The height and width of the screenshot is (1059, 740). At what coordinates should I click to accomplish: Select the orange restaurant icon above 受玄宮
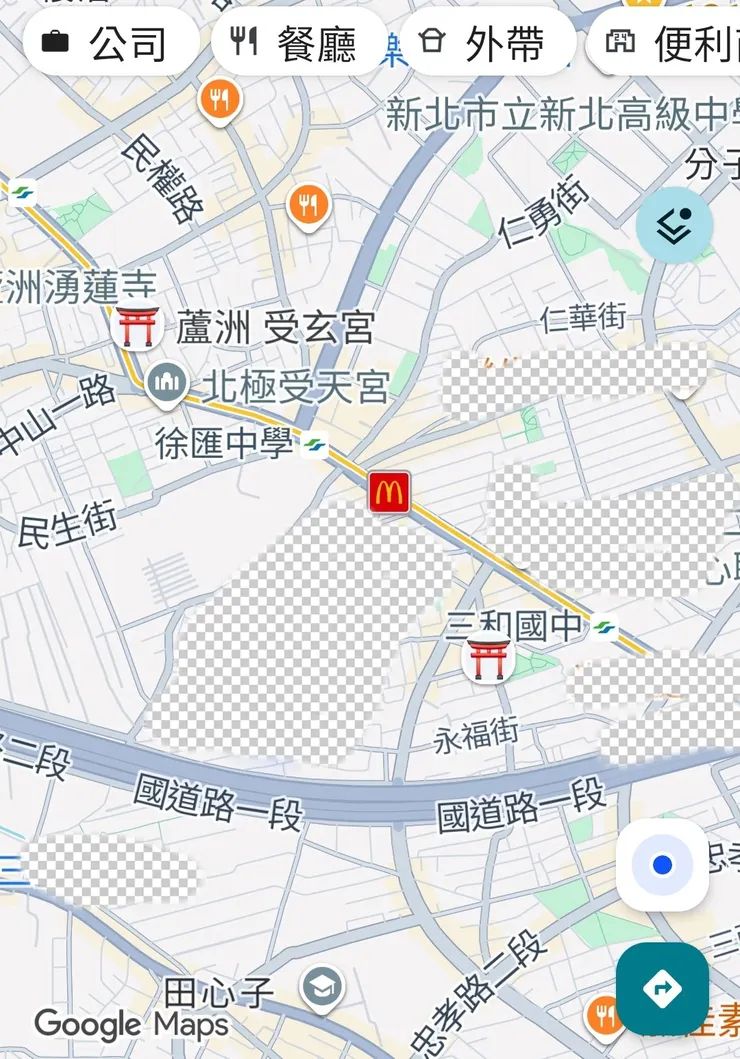(308, 203)
